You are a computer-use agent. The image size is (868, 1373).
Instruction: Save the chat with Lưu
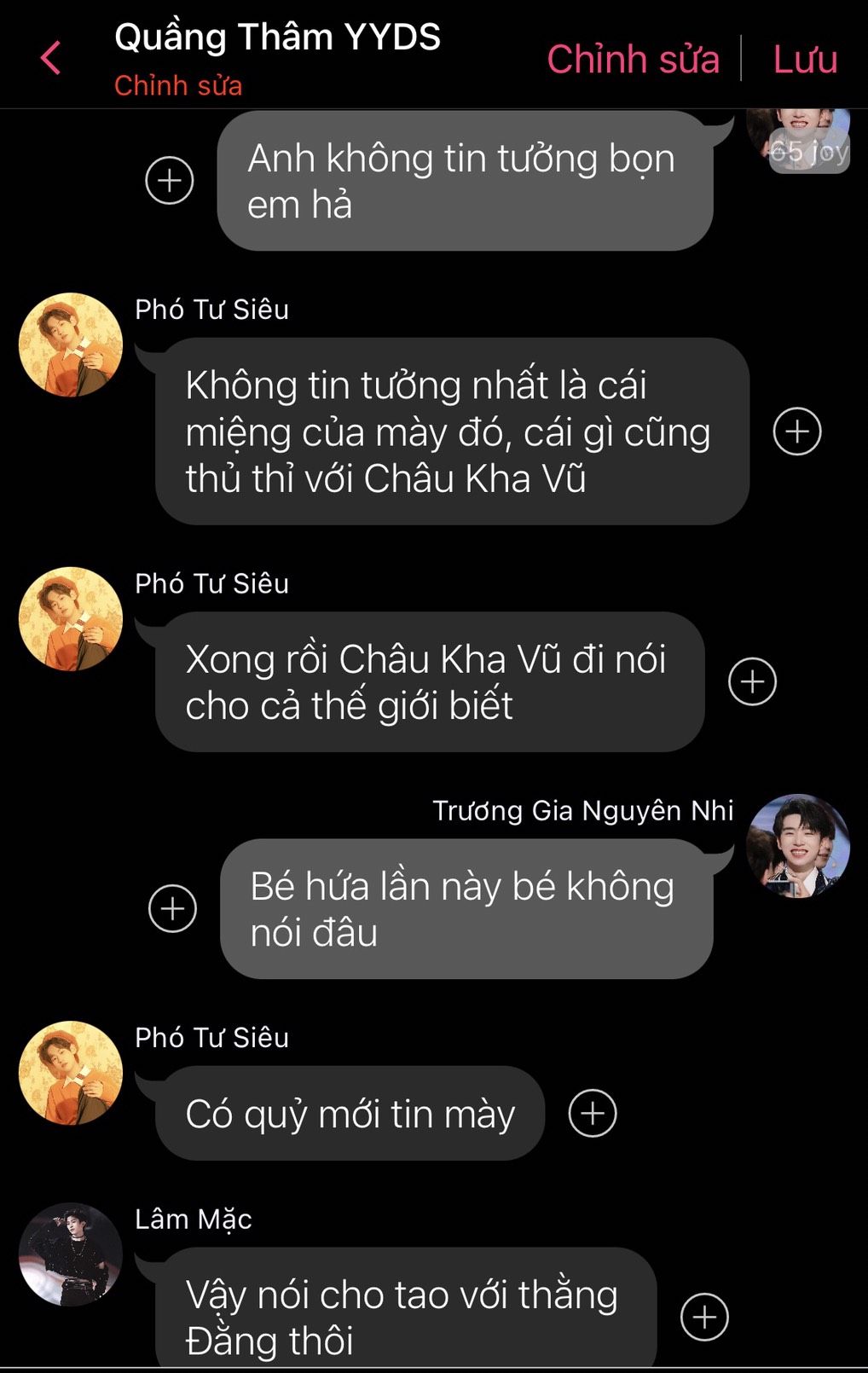[805, 59]
